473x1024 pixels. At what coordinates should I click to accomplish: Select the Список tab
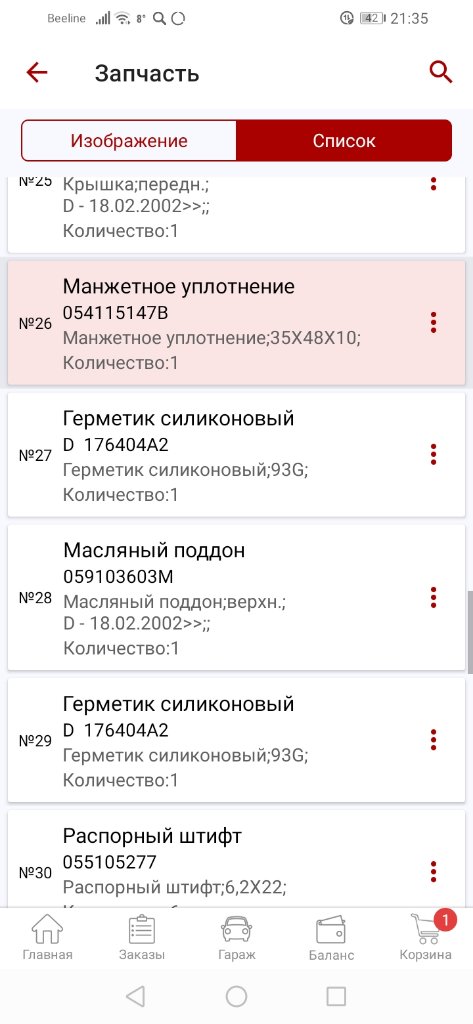pos(344,140)
